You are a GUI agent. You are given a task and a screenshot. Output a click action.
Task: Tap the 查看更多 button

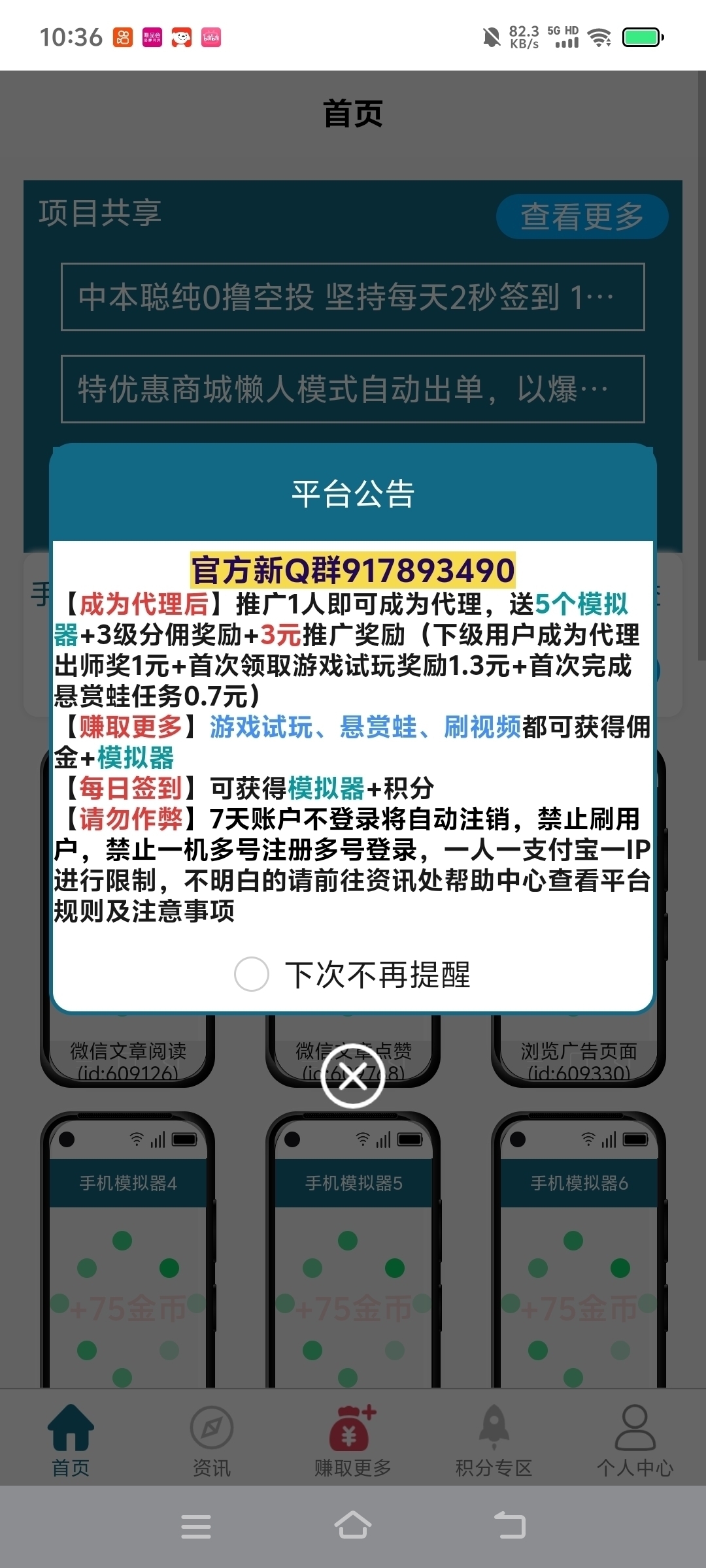pyautogui.click(x=582, y=216)
